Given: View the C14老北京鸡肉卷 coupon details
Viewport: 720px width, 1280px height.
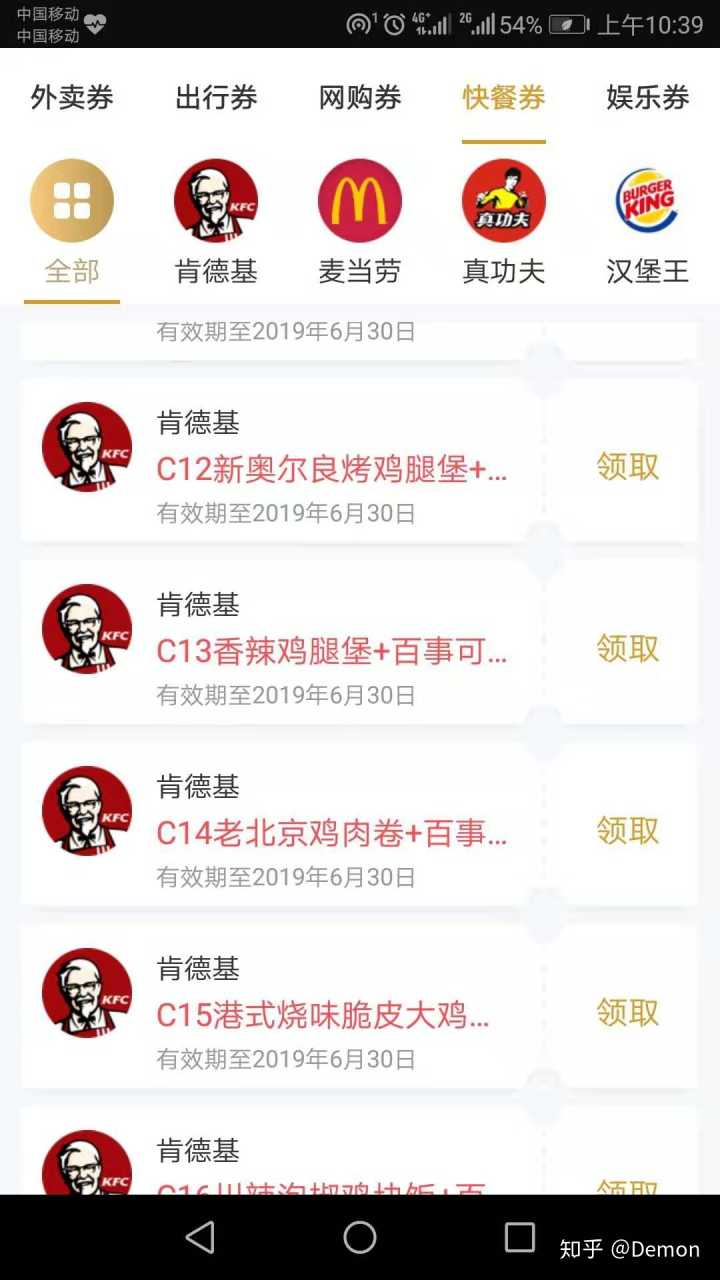Looking at the screenshot, I should coord(330,833).
